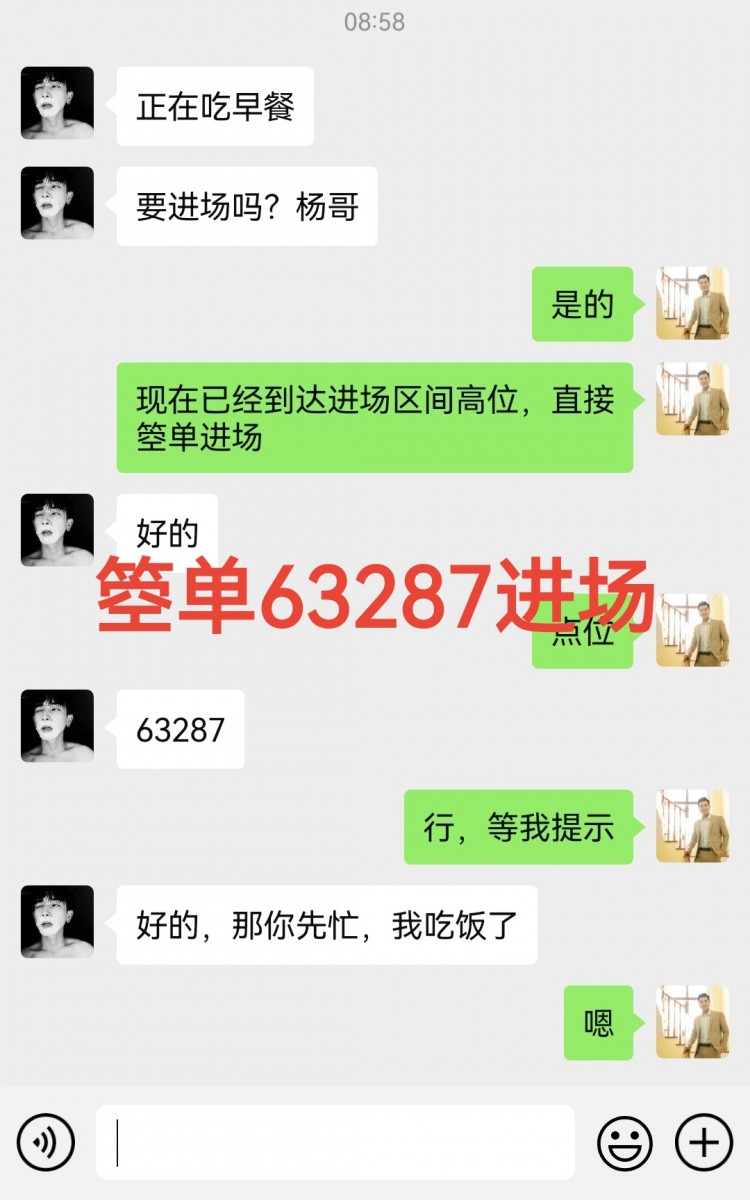Image resolution: width=750 pixels, height=1200 pixels.
Task: Open sender avatar beside 正在吃早餐
Action: click(57, 103)
